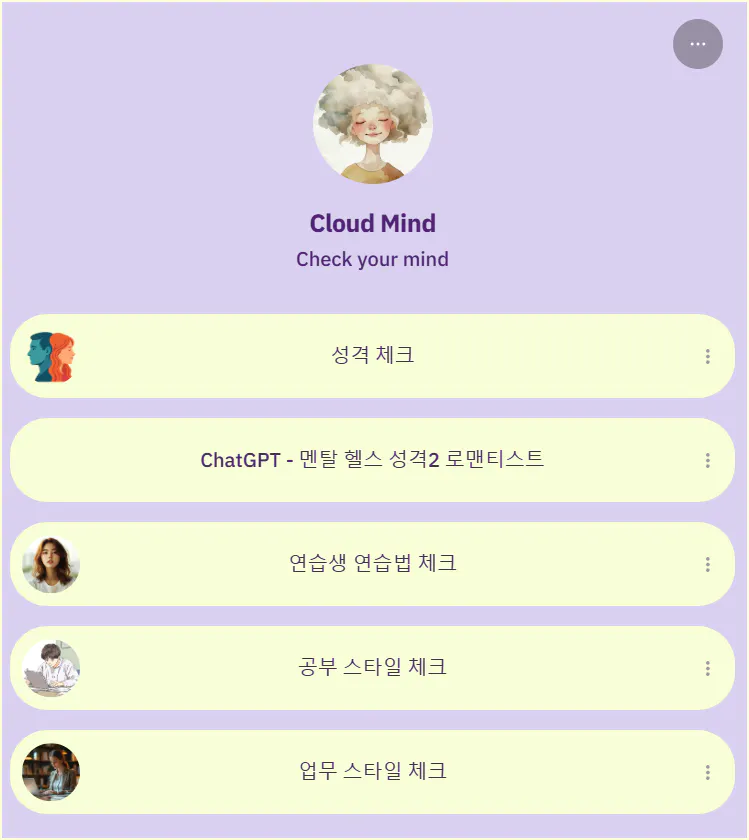Click the Cloud Mind title
The width and height of the screenshot is (749, 840).
point(373,223)
